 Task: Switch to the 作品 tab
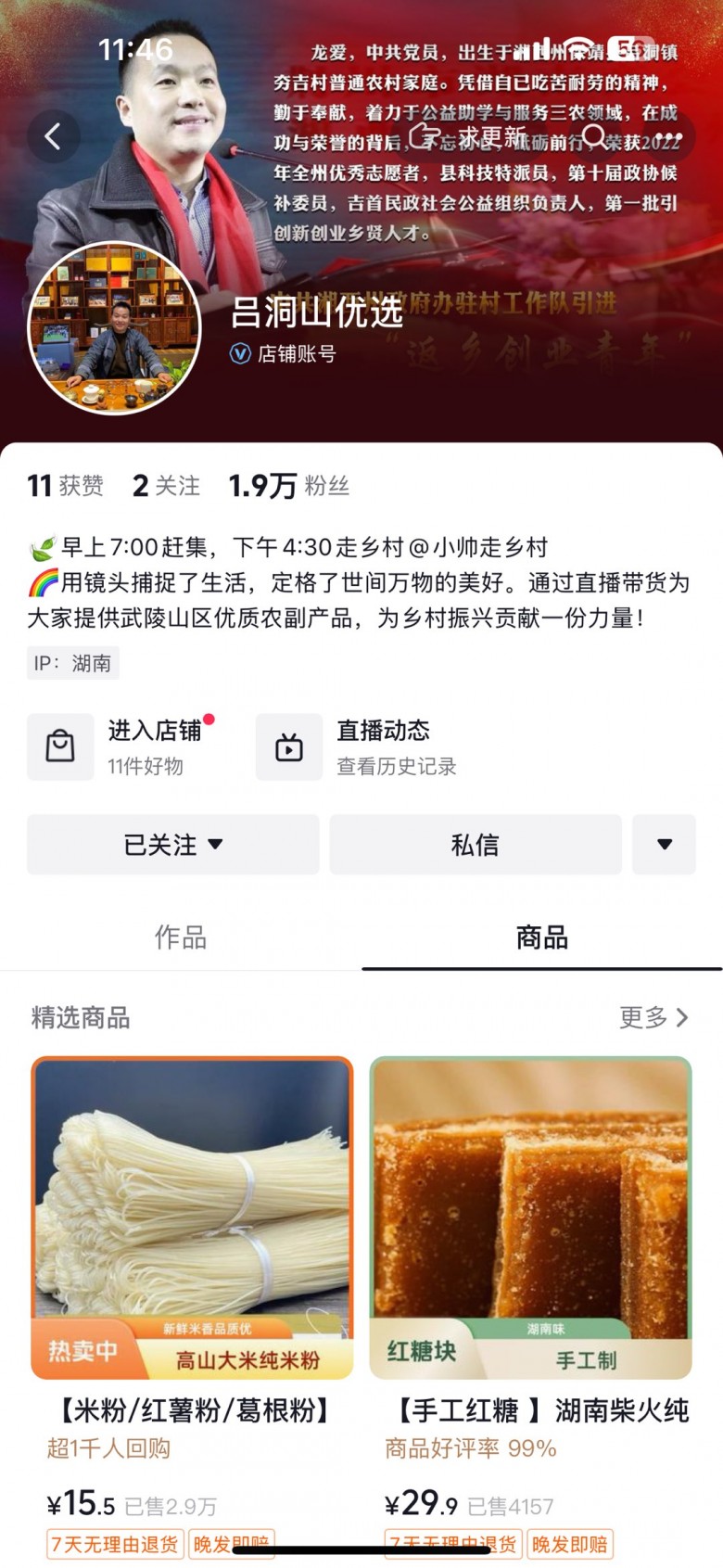pyautogui.click(x=181, y=937)
